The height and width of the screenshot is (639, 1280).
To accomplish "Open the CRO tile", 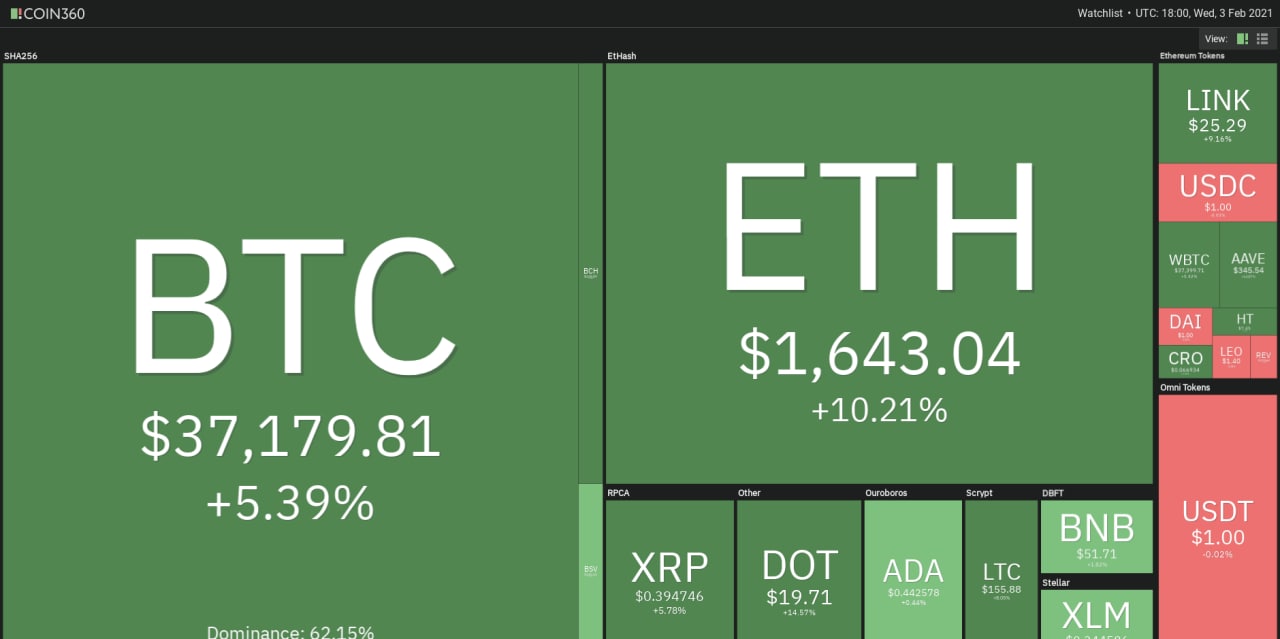I will coord(1185,361).
